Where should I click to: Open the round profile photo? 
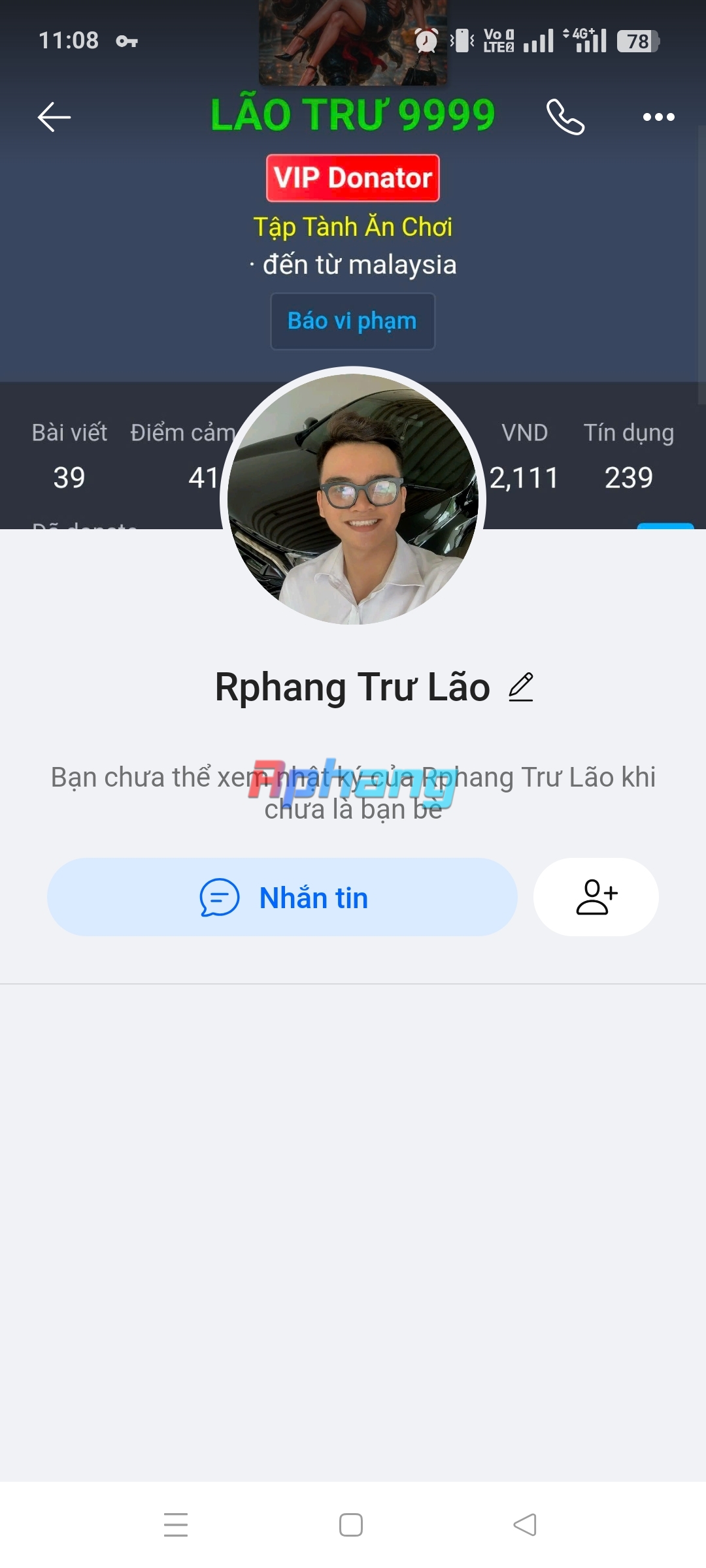353,498
